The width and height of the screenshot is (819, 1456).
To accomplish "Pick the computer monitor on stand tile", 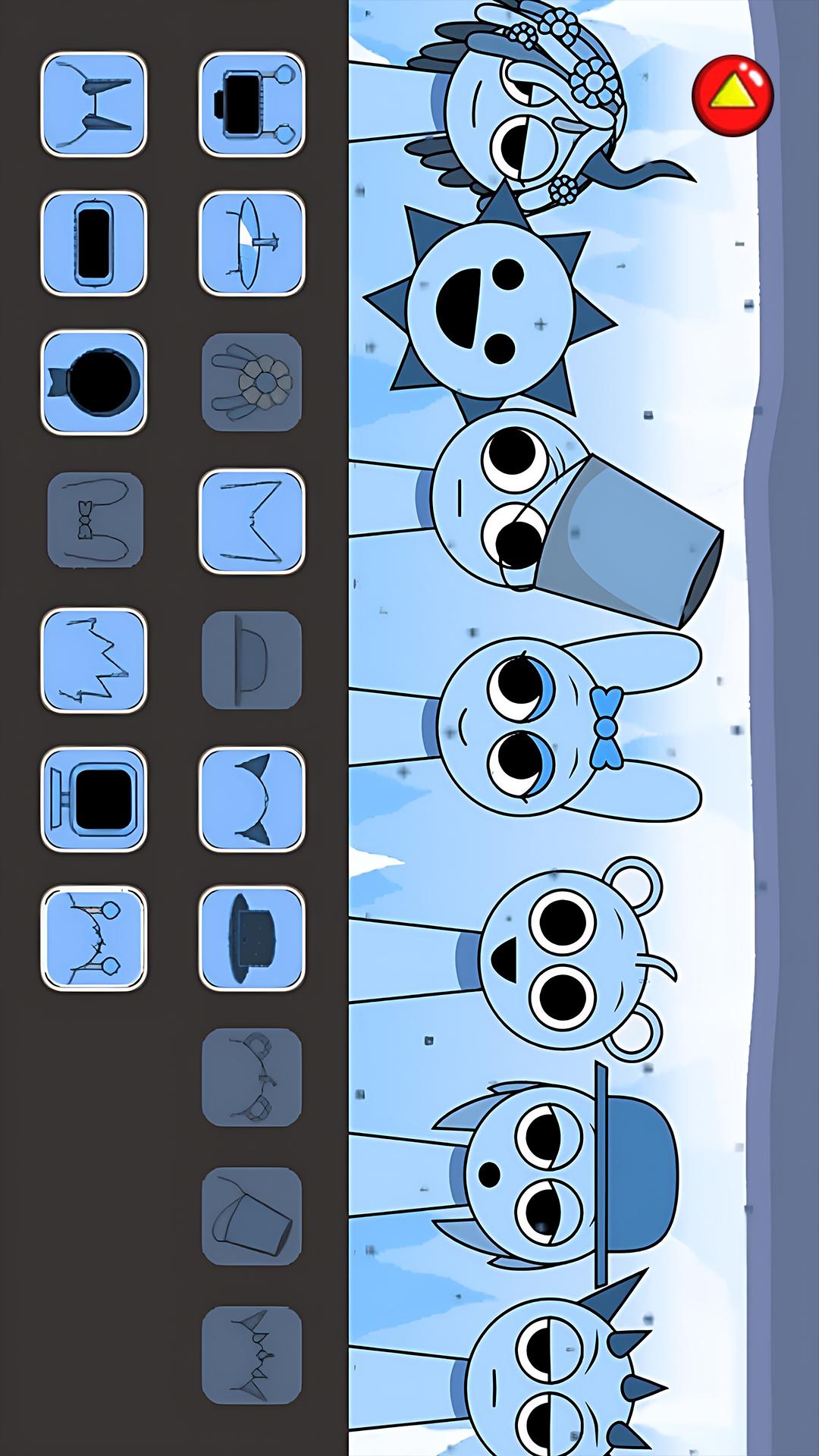I will point(93,799).
